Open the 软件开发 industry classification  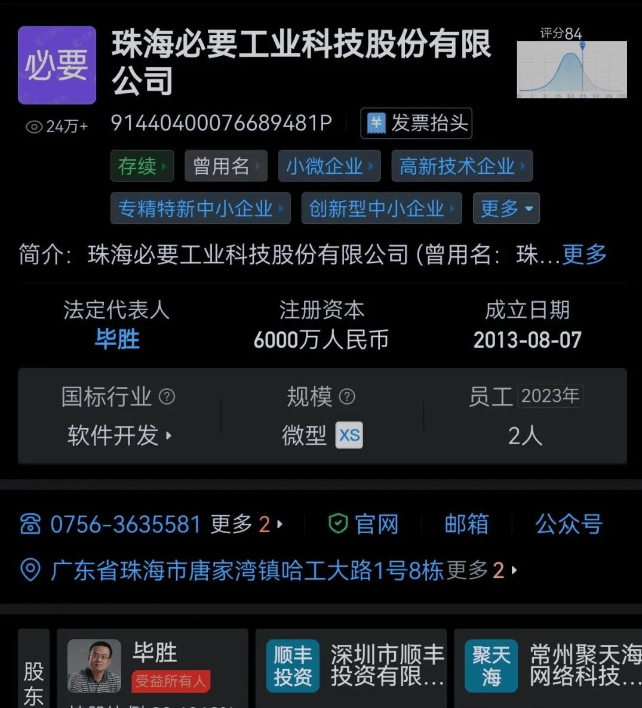[x=119, y=436]
